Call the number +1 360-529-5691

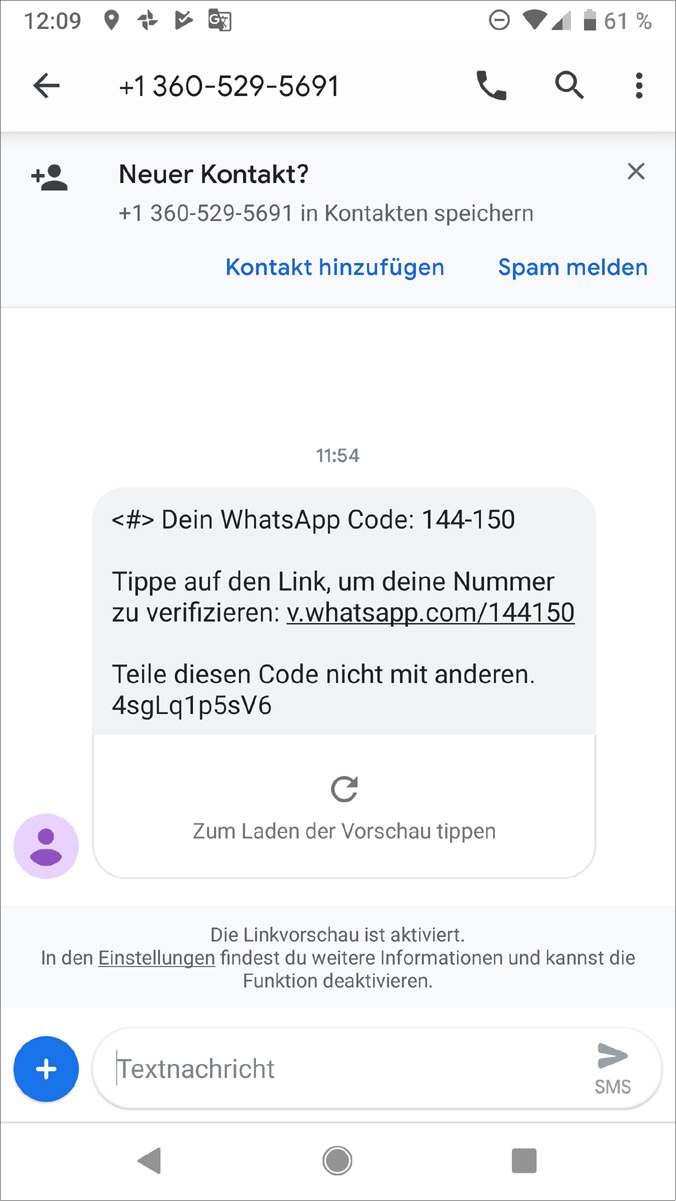pos(491,86)
